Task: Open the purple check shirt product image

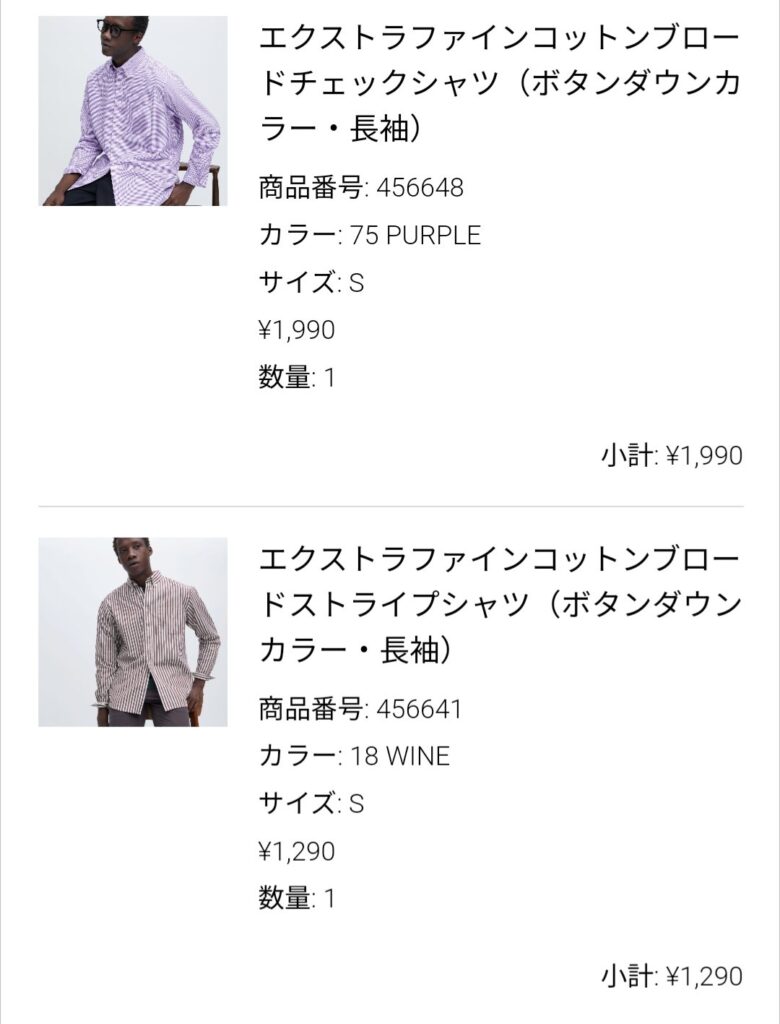Action: [x=133, y=111]
